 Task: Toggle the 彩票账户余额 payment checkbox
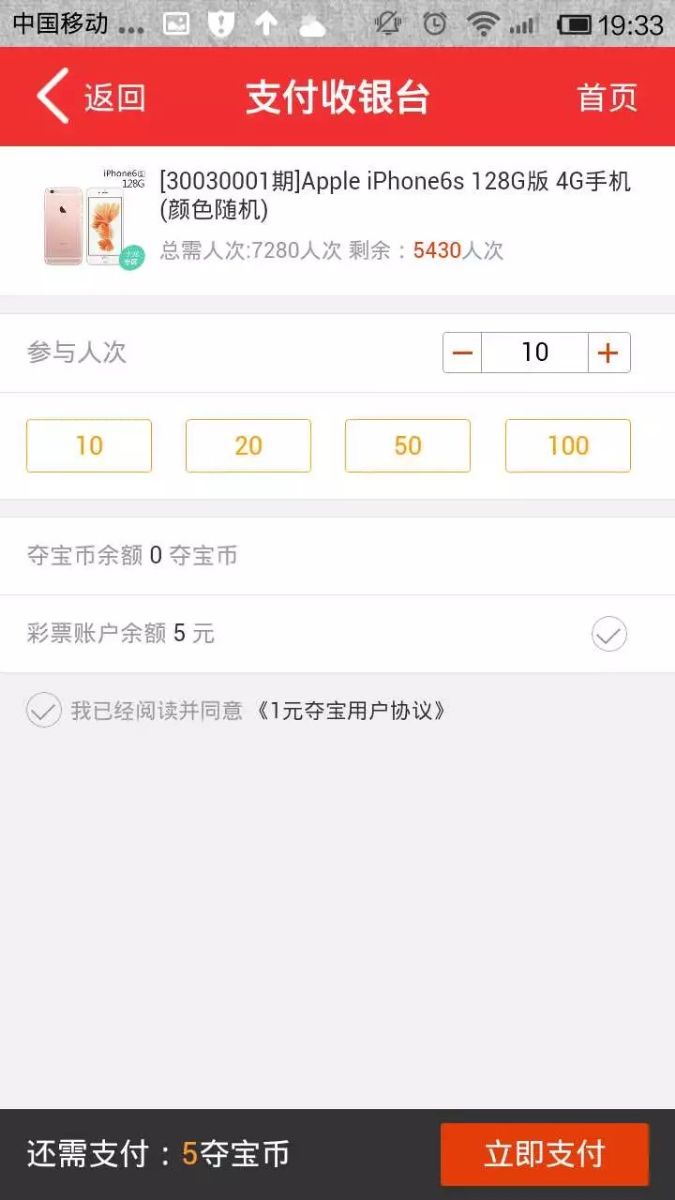click(609, 634)
